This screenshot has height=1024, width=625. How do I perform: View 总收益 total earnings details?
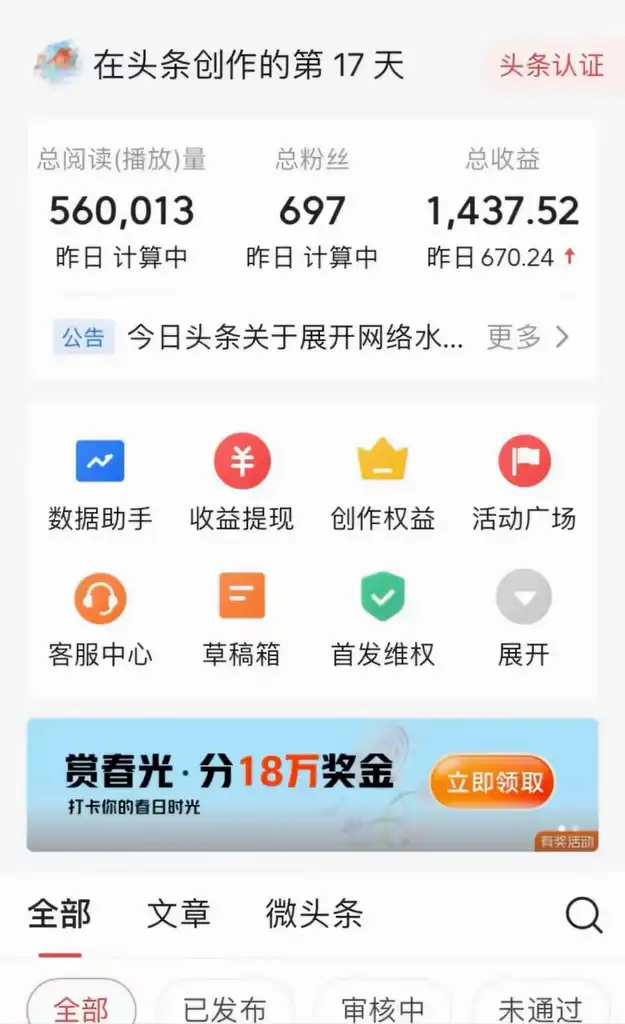point(503,211)
